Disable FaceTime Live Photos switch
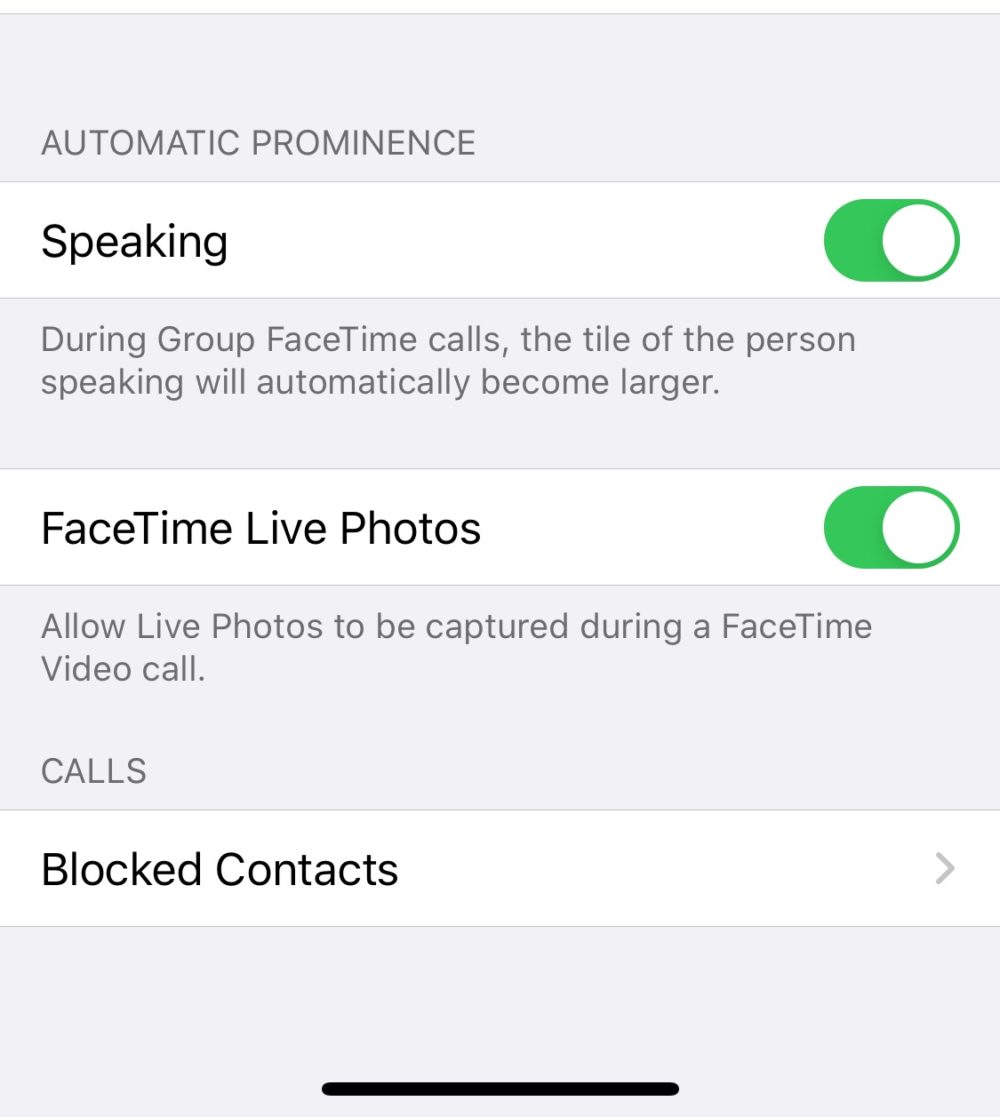The width and height of the screenshot is (1000, 1117). point(890,527)
